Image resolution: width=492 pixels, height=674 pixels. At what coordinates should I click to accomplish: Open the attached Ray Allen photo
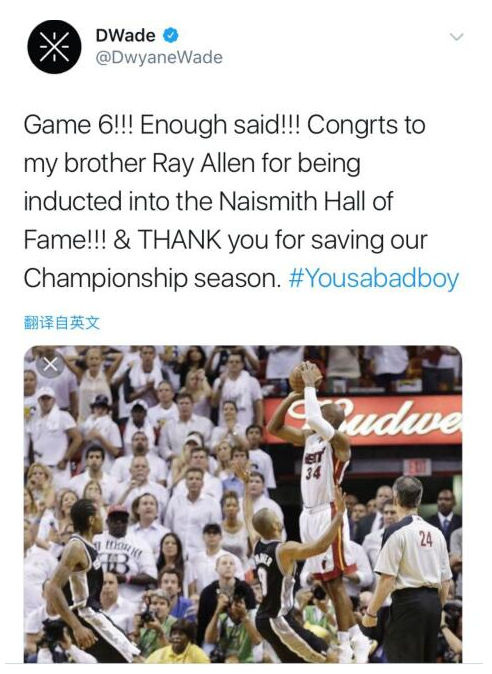(243, 504)
